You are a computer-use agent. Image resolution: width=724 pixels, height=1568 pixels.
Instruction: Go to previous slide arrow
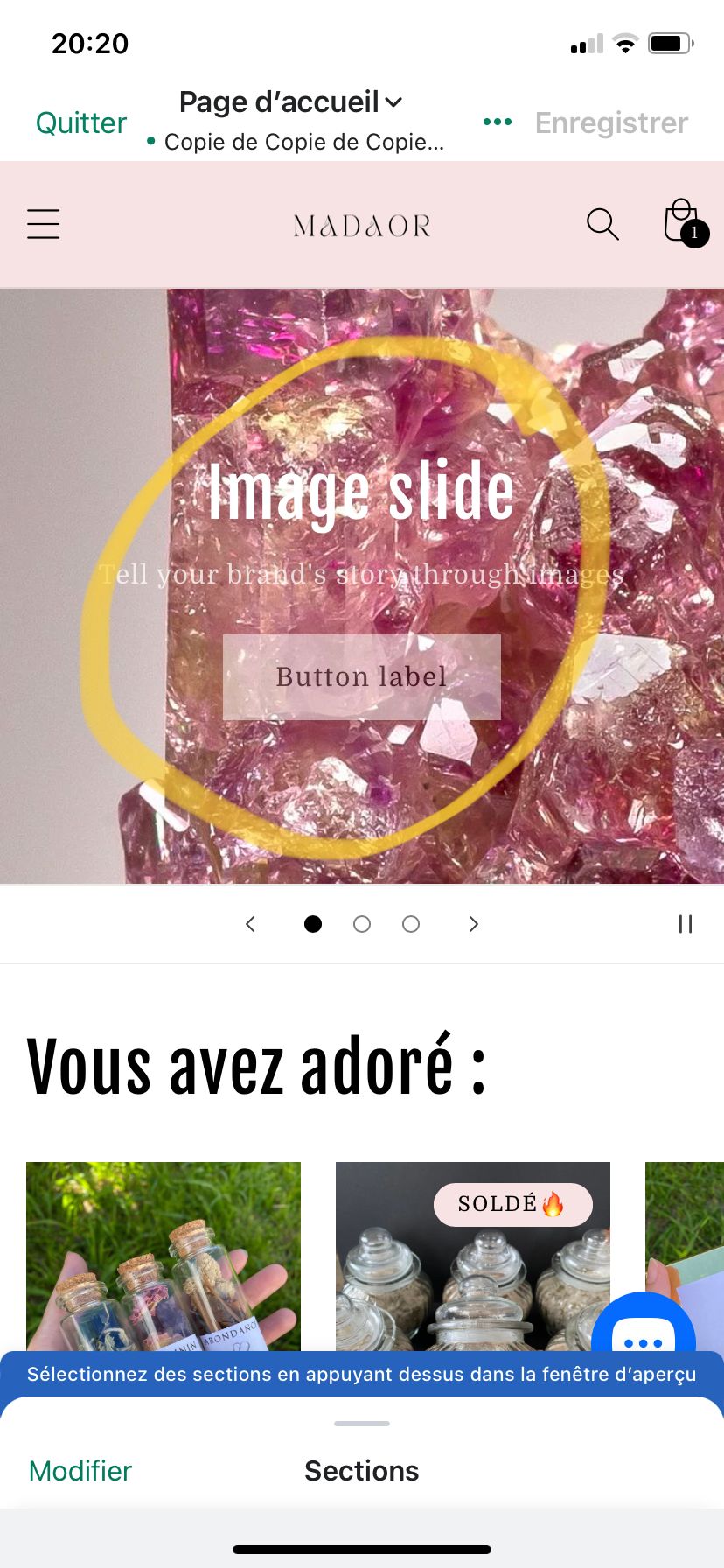(250, 924)
